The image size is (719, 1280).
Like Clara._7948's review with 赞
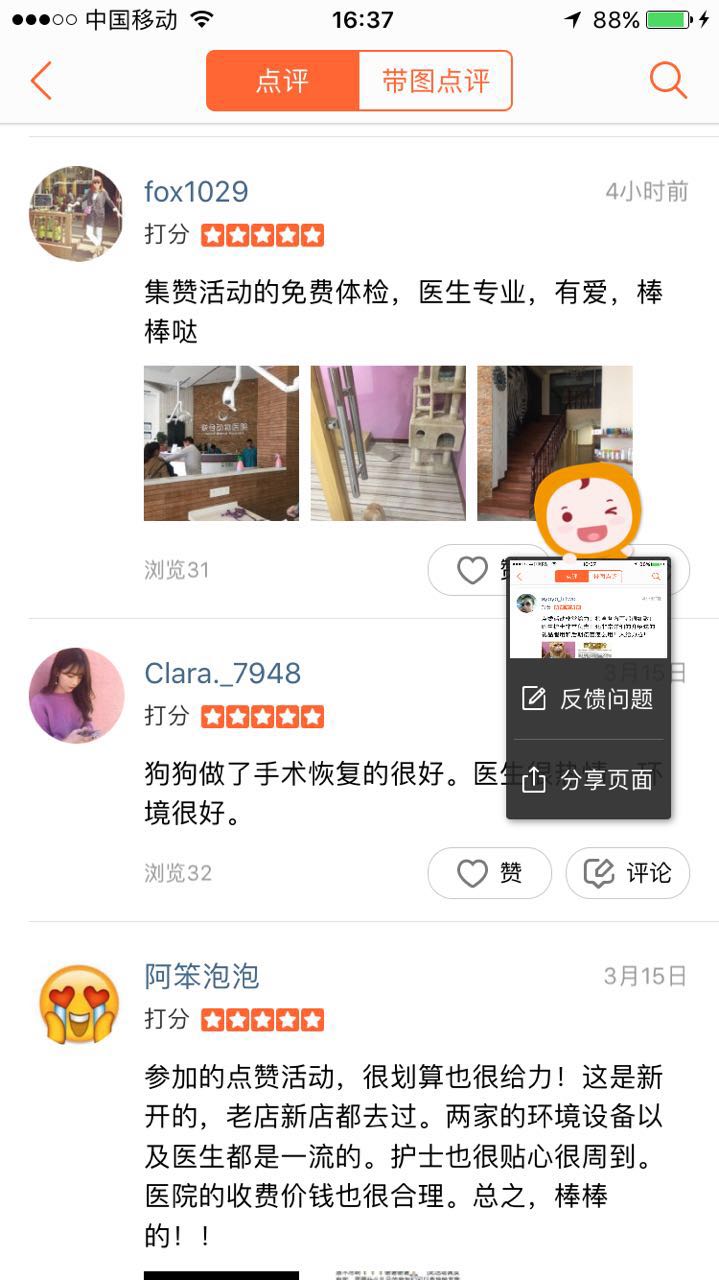[x=489, y=873]
